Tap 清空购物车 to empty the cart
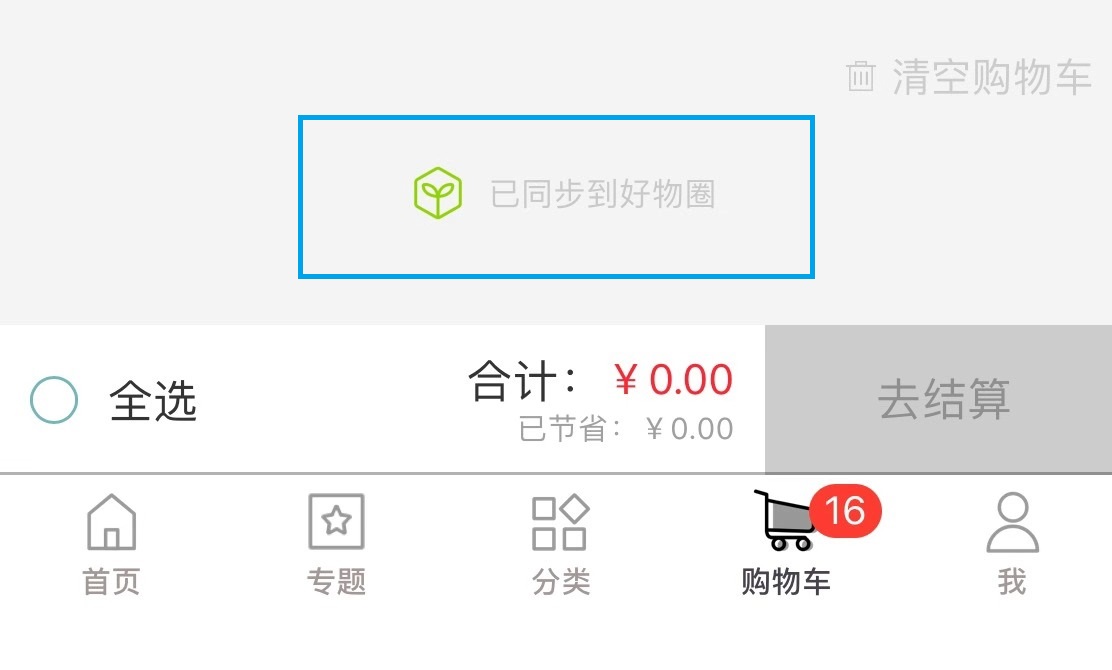This screenshot has height=670, width=1112. pos(968,77)
